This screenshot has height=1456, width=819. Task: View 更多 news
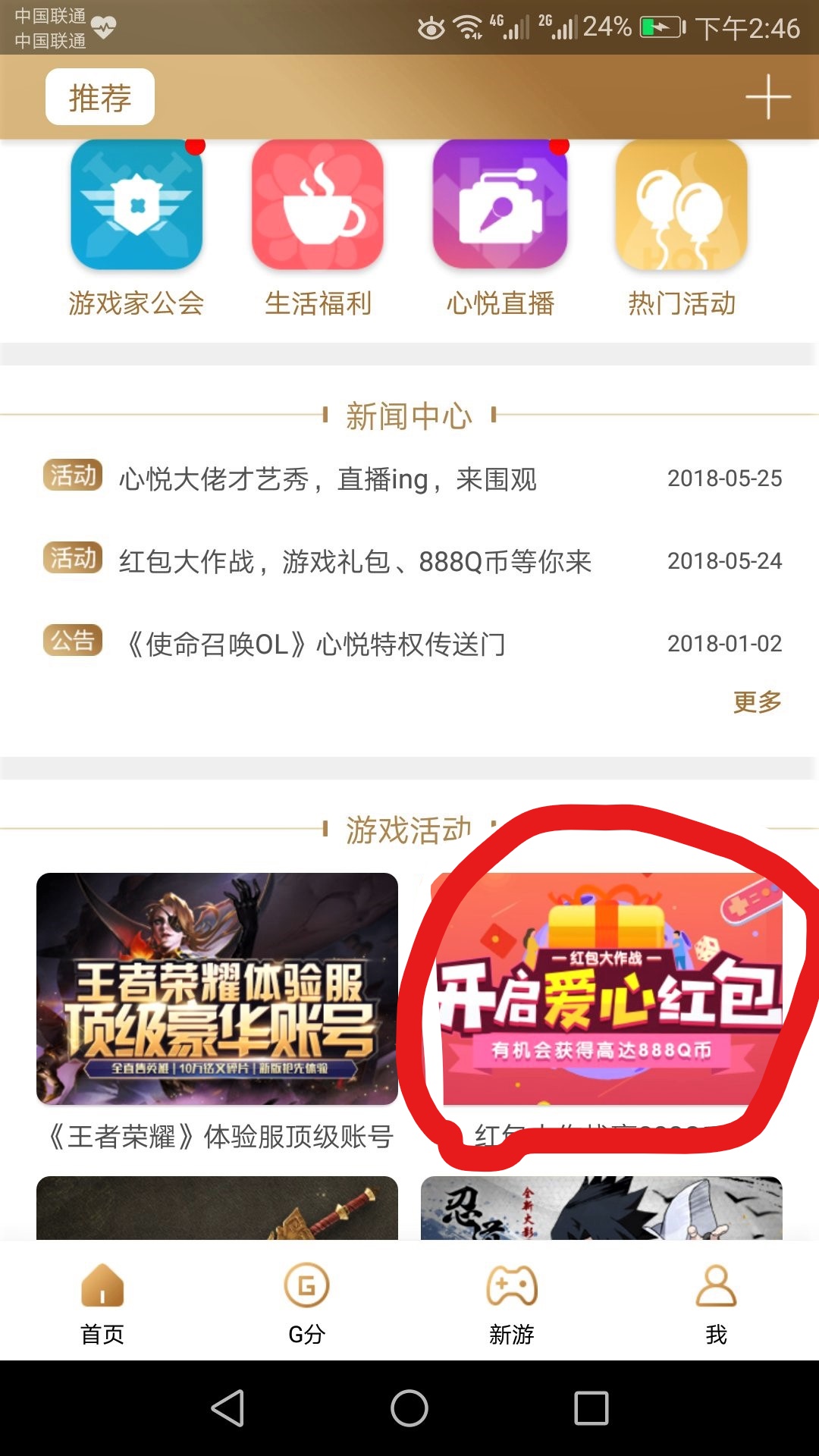coord(757,702)
